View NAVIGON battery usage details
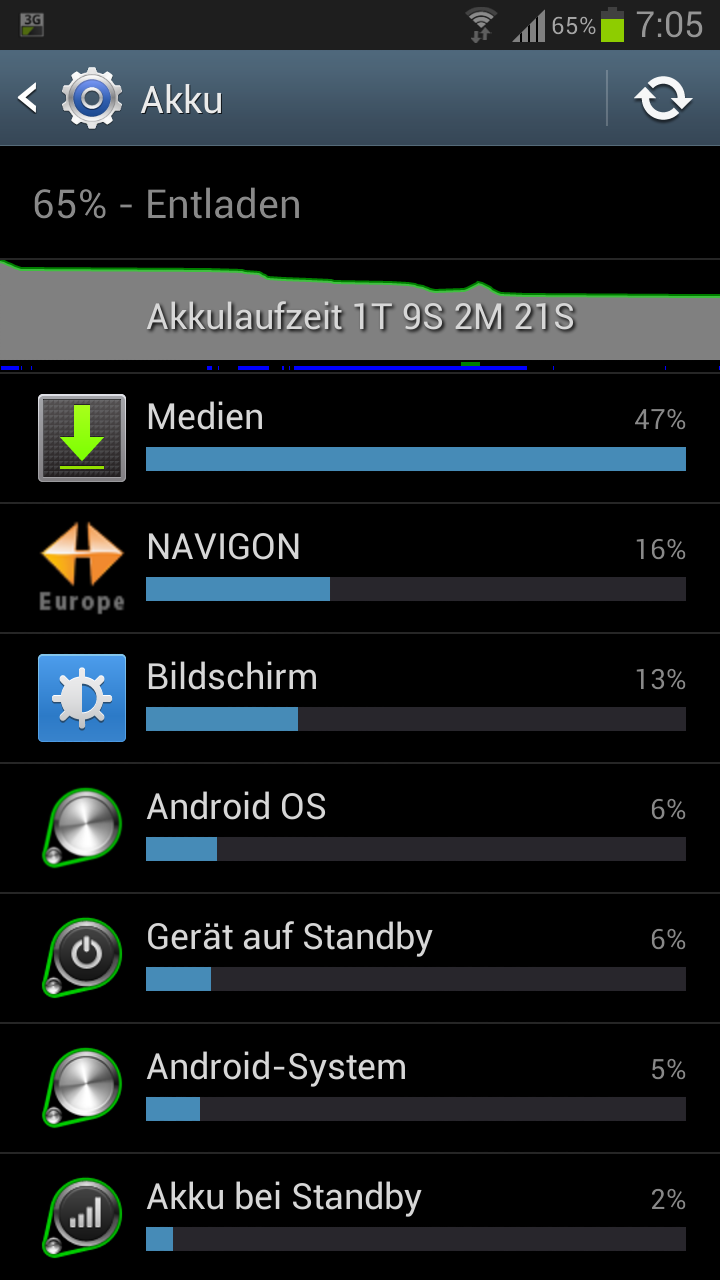Screen dimensions: 720x1280 point(360,568)
